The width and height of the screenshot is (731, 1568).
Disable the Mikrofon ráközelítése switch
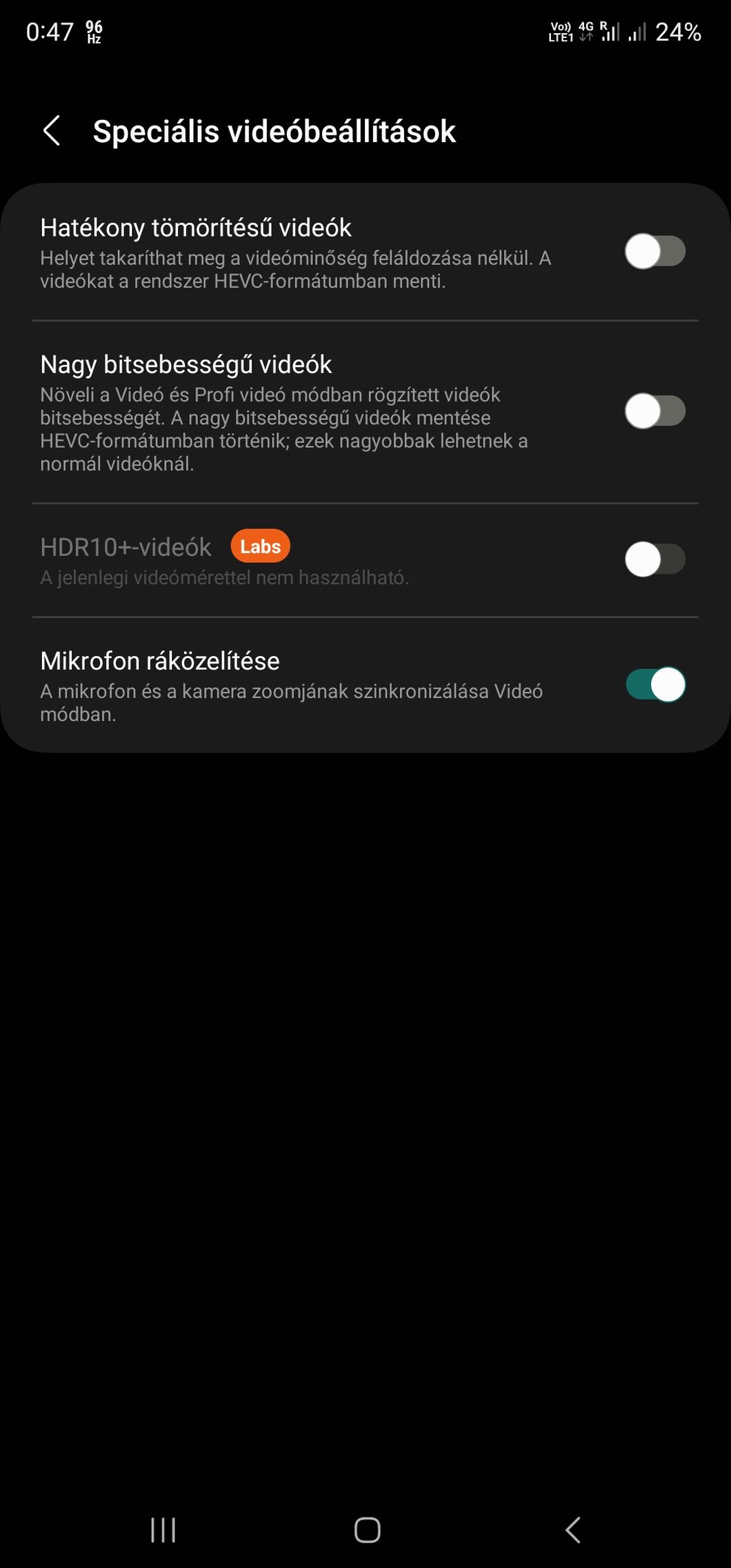(x=654, y=685)
